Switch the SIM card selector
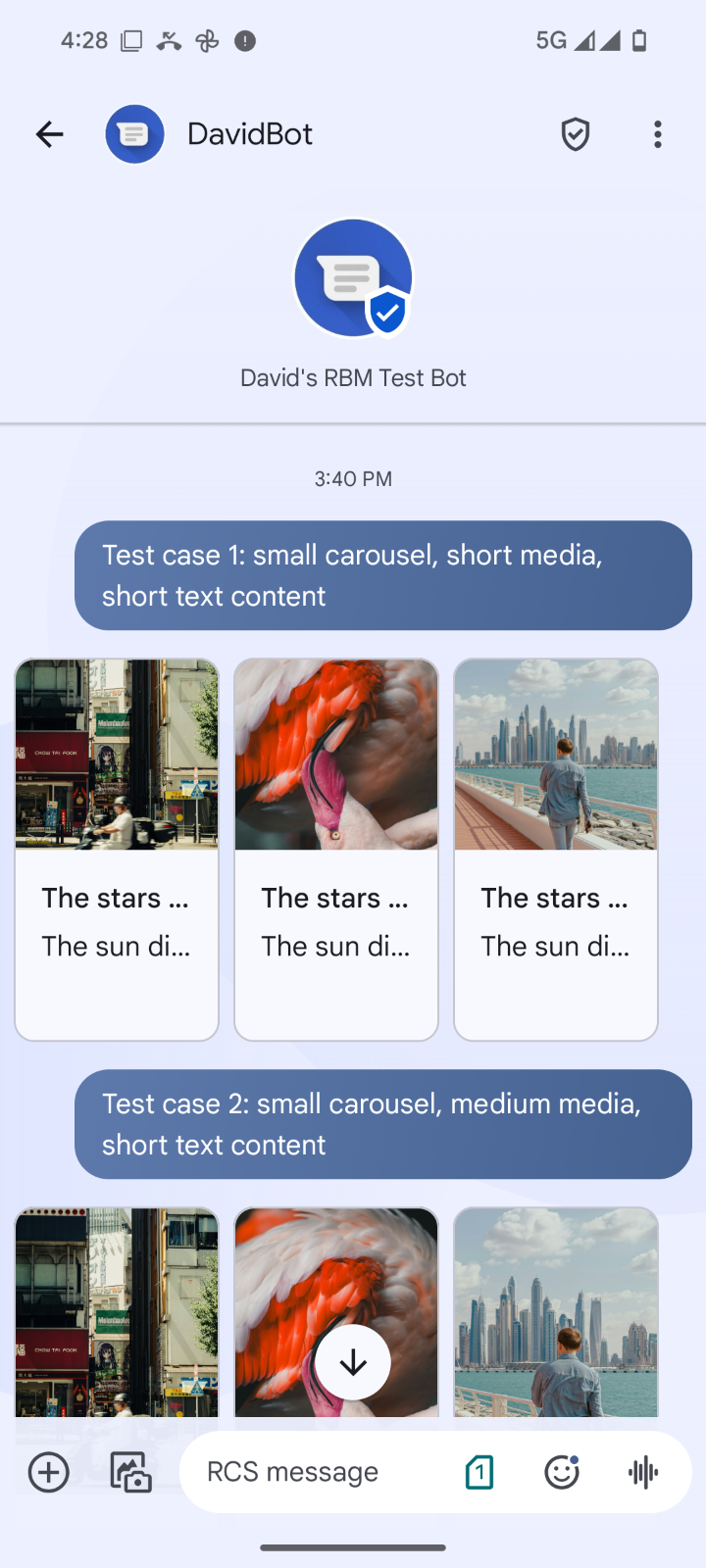Image resolution: width=706 pixels, height=1568 pixels. pyautogui.click(x=479, y=1472)
